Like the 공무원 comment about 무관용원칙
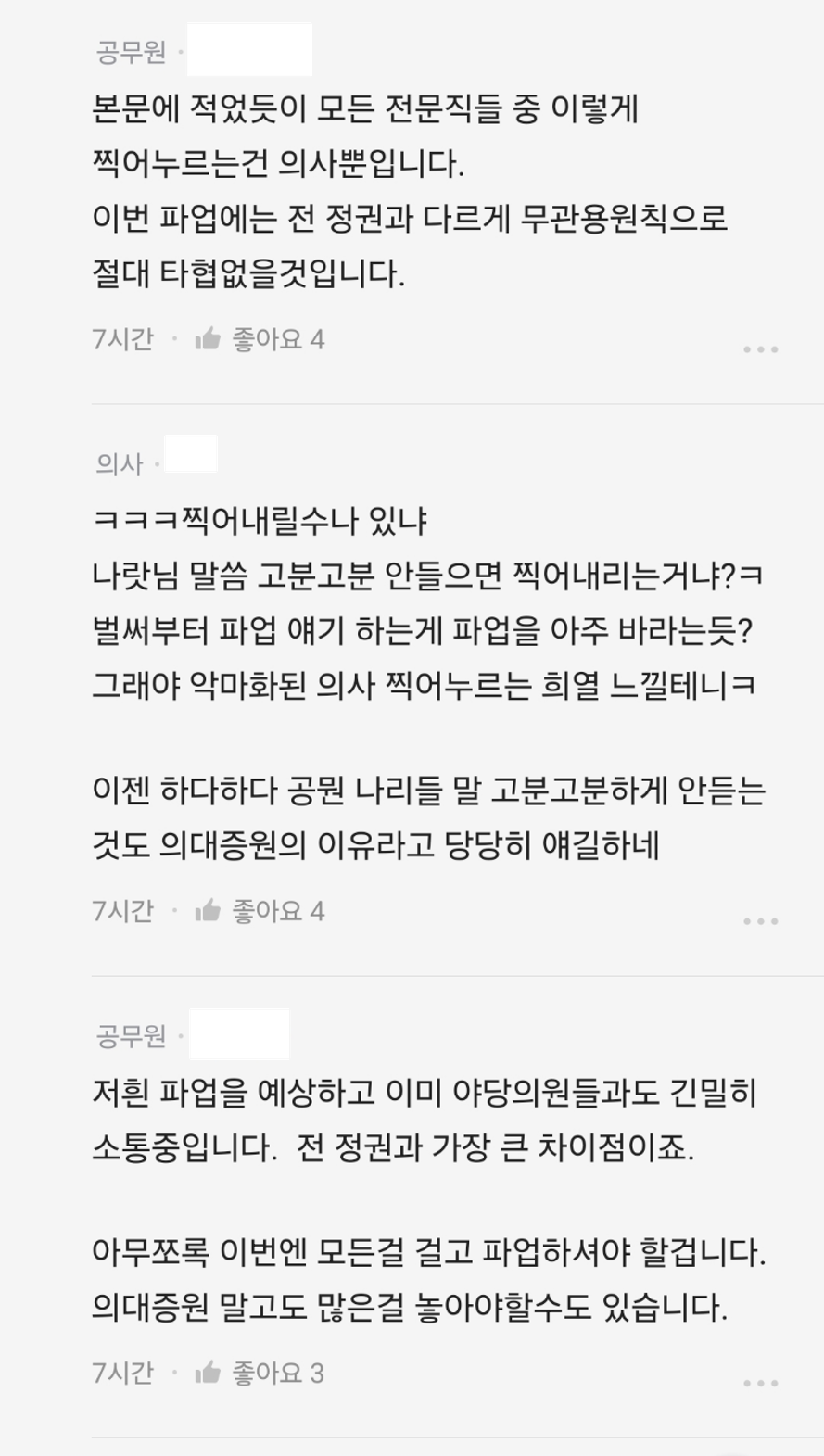824x1456 pixels. (x=209, y=339)
